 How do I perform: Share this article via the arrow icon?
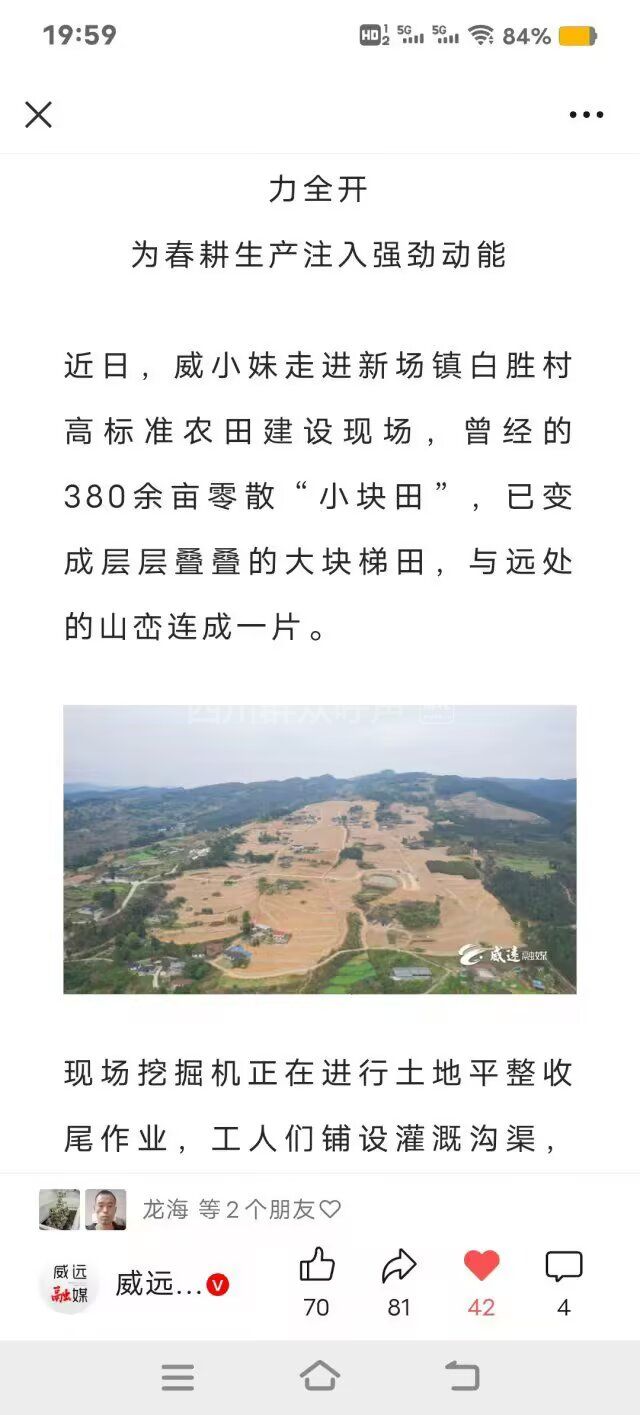[x=399, y=1267]
